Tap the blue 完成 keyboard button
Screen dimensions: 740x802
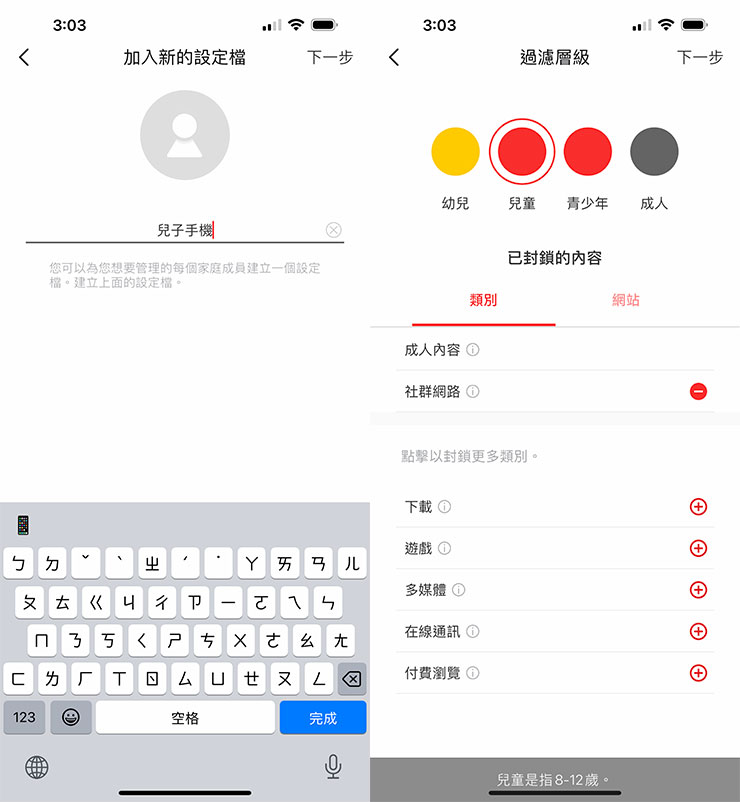point(322,717)
